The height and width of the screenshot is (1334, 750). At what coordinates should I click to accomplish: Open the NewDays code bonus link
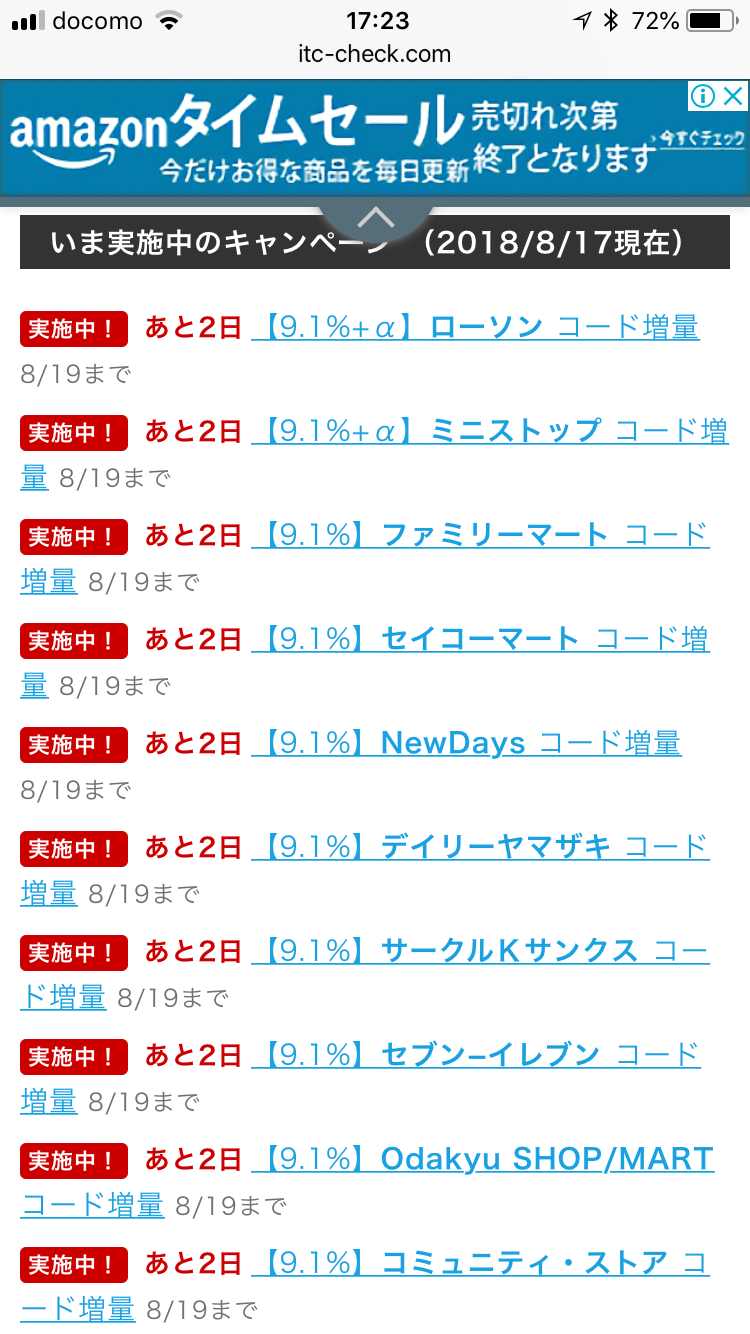[x=466, y=743]
